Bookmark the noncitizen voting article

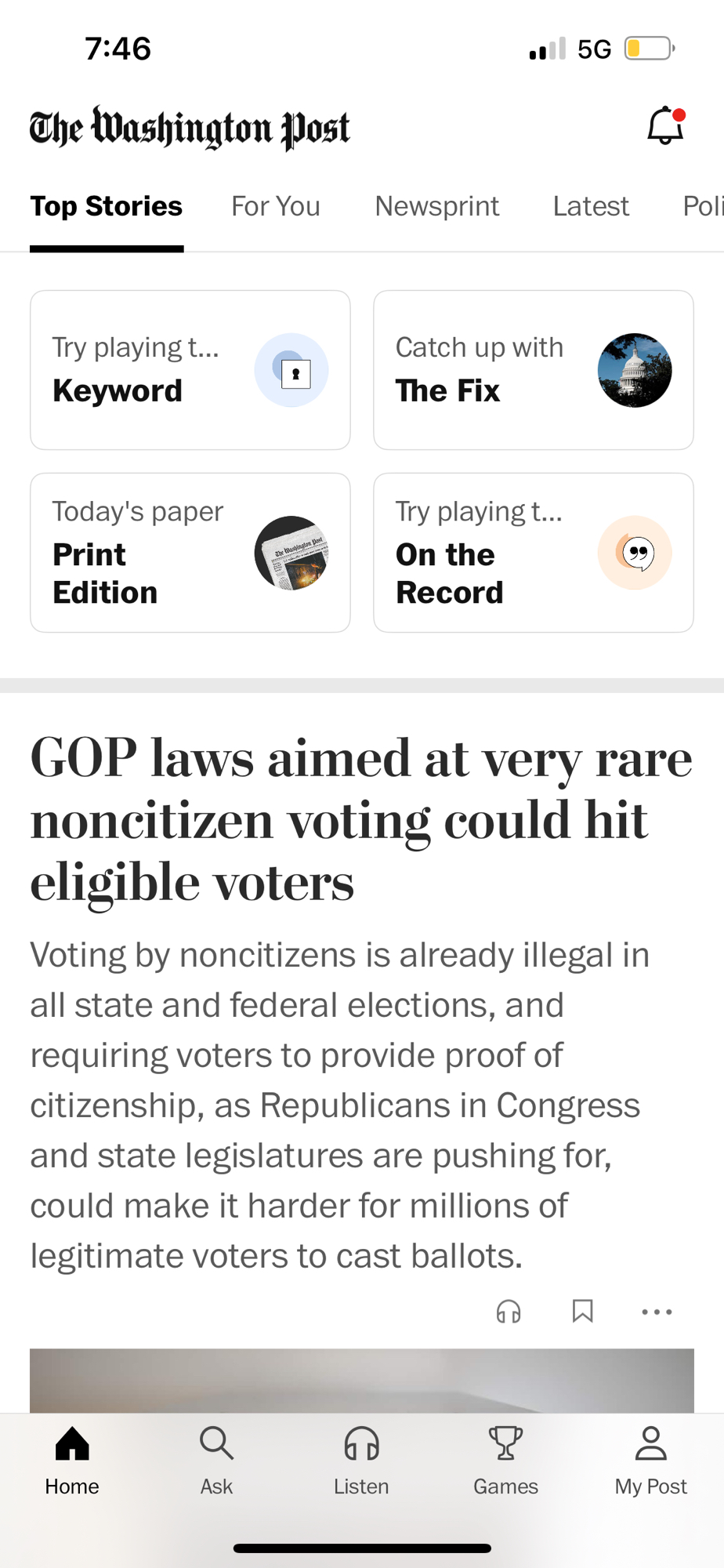tap(582, 1311)
